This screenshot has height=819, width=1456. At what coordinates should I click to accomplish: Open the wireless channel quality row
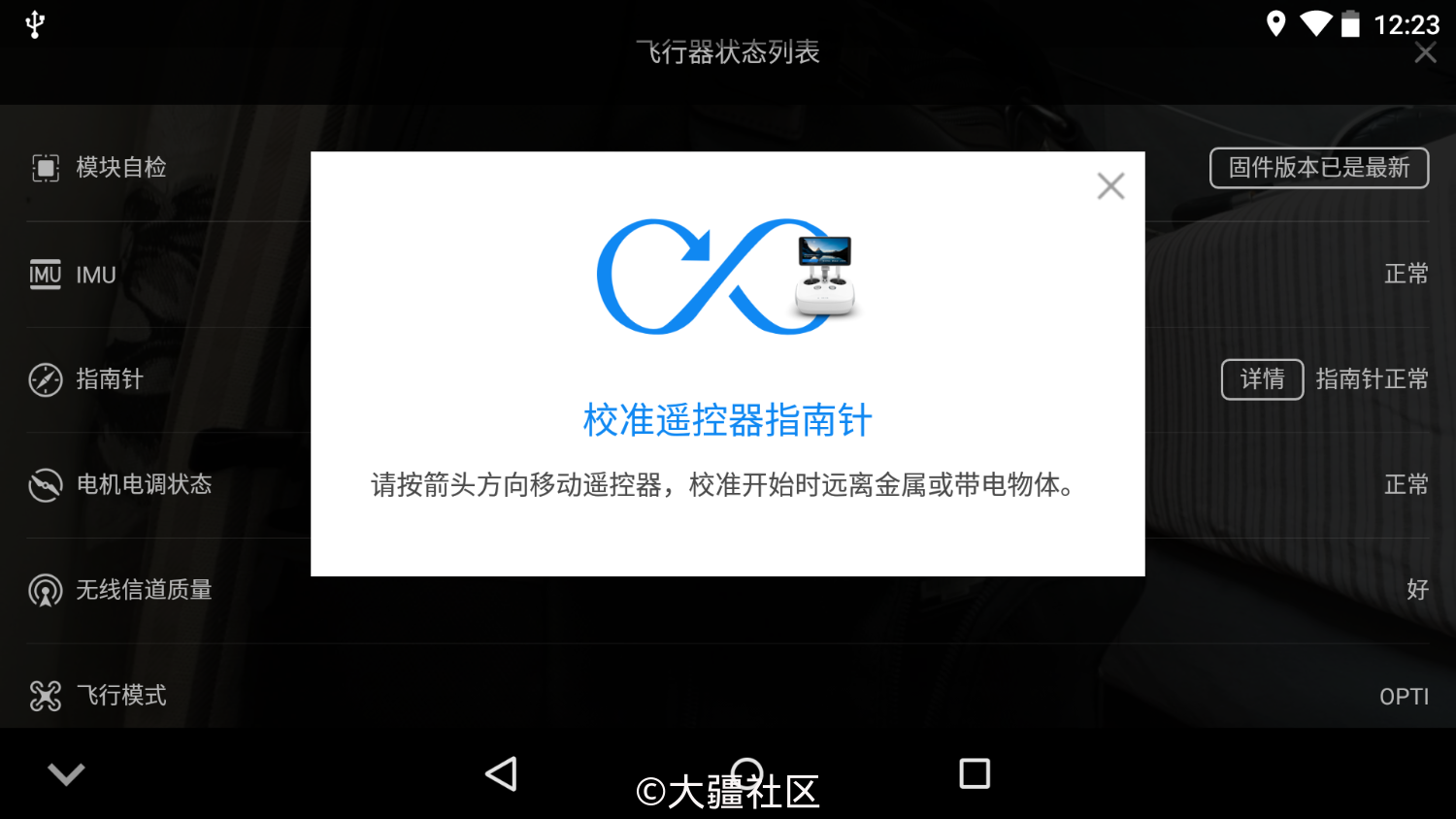[x=144, y=590]
